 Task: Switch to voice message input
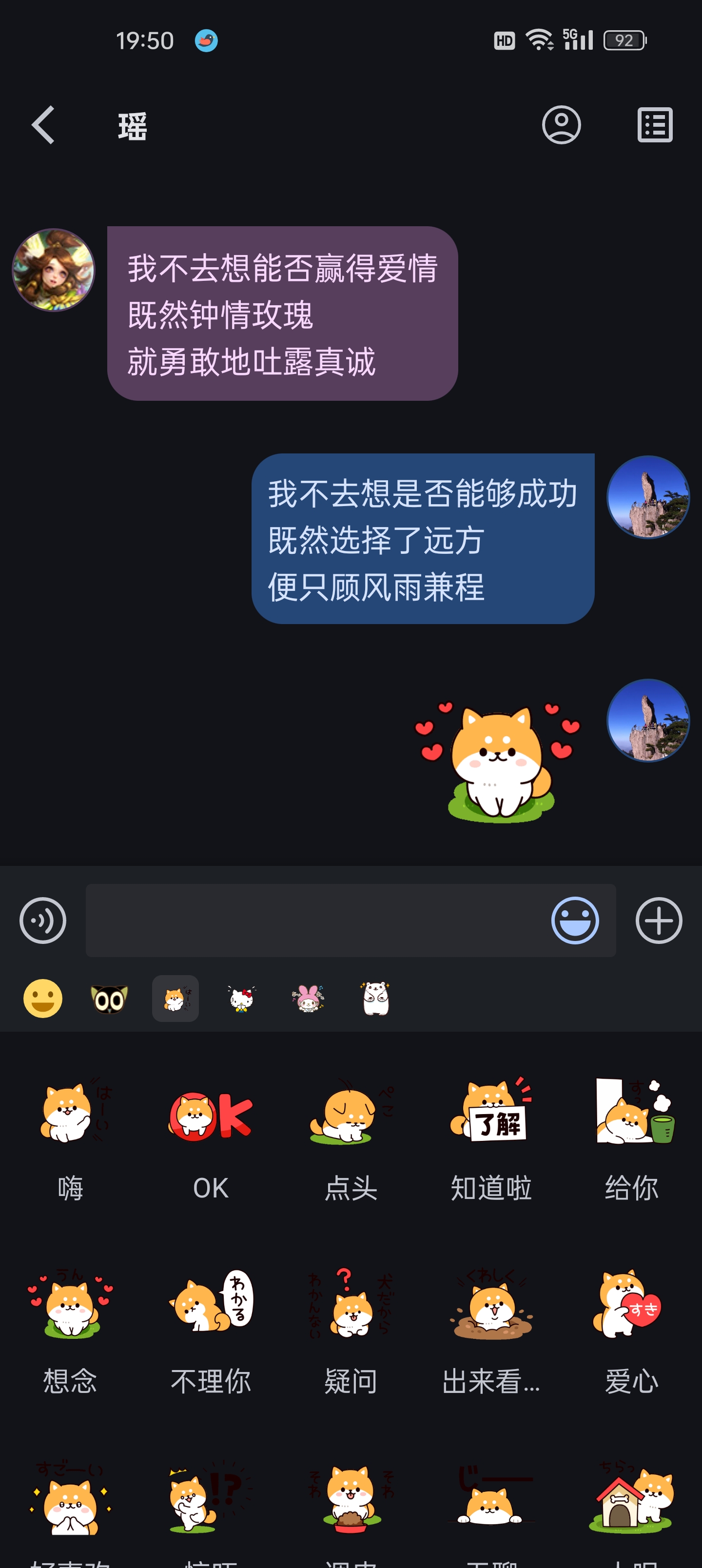click(42, 920)
